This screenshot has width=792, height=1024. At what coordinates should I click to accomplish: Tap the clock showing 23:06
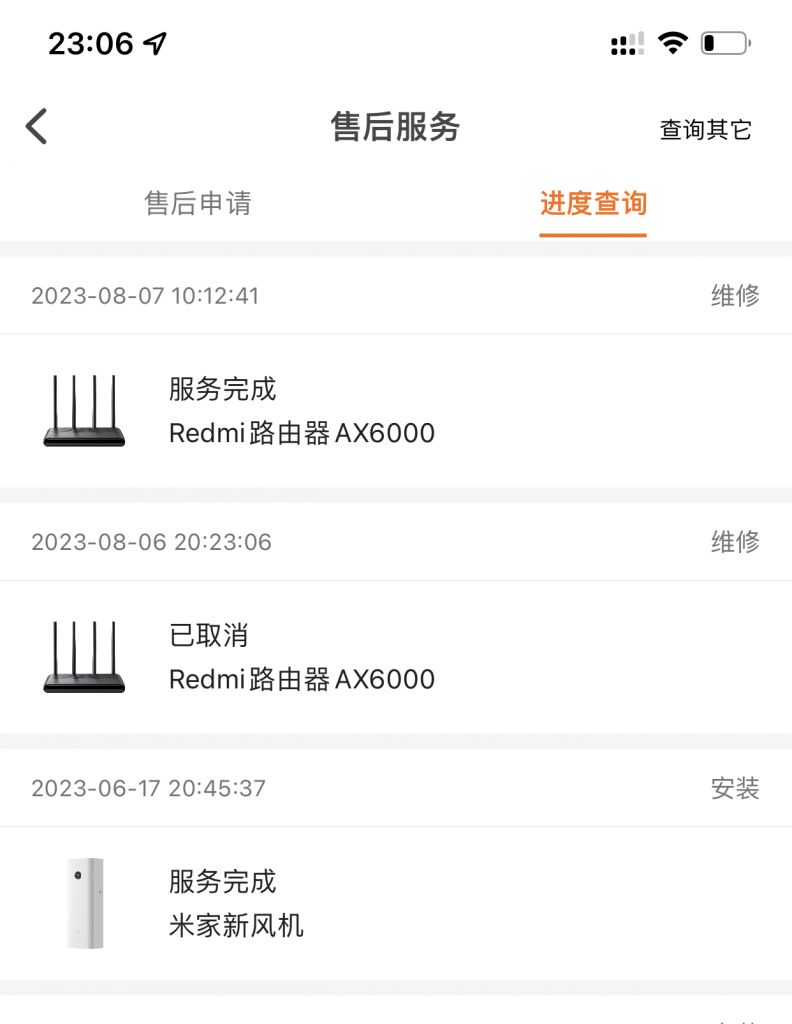[x=89, y=40]
